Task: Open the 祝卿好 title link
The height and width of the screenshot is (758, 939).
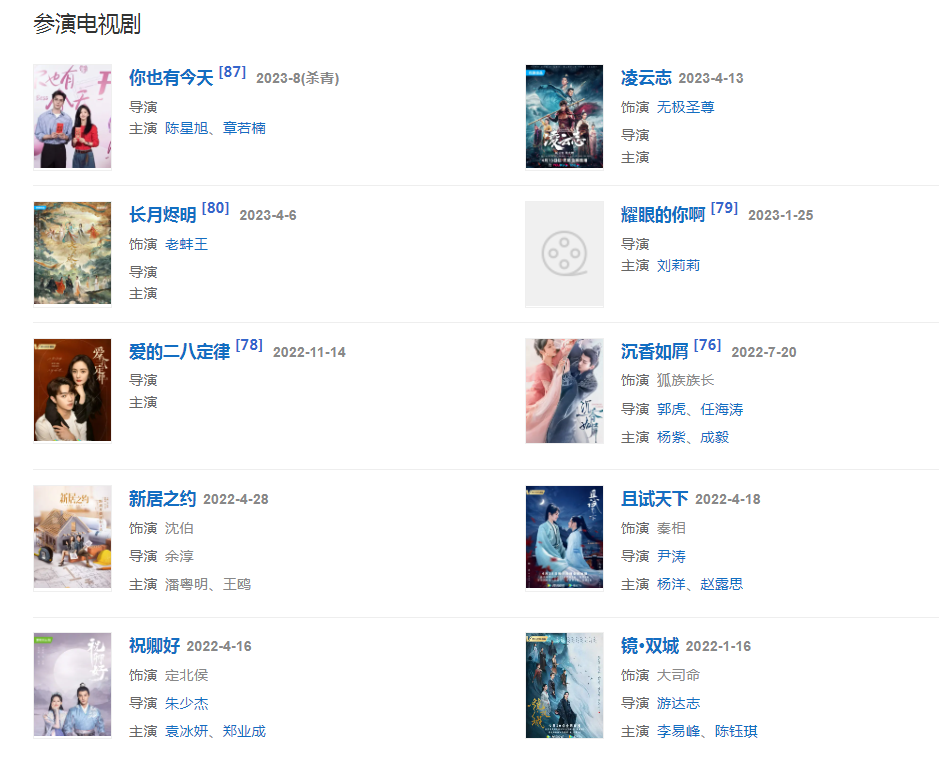Action: click(154, 646)
